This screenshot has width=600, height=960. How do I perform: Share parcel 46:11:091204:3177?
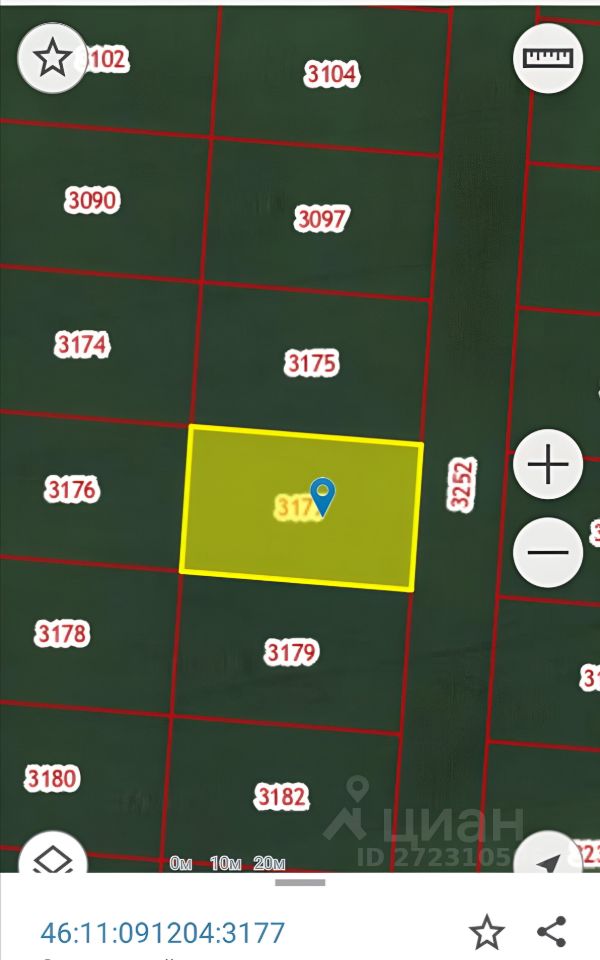[x=552, y=932]
